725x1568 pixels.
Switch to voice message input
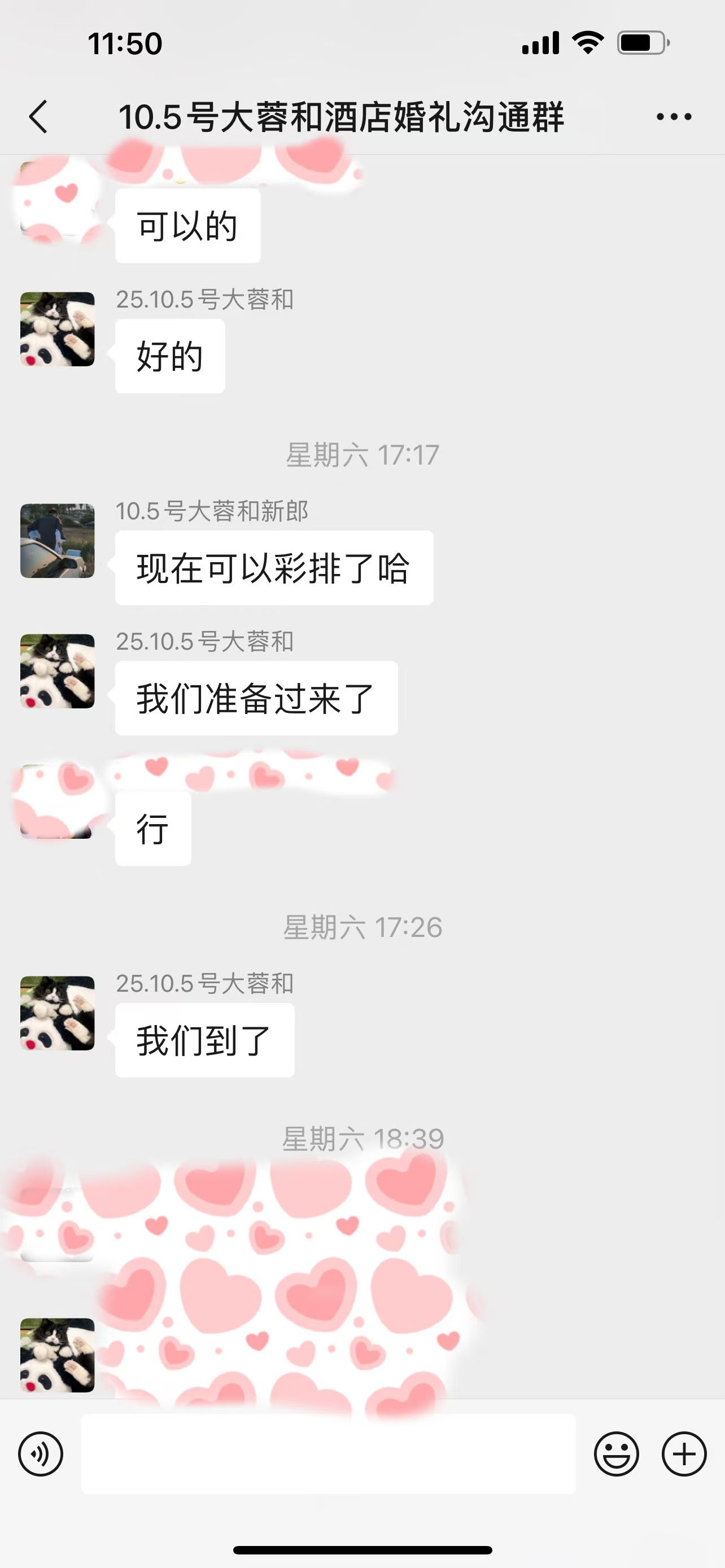[41, 1454]
